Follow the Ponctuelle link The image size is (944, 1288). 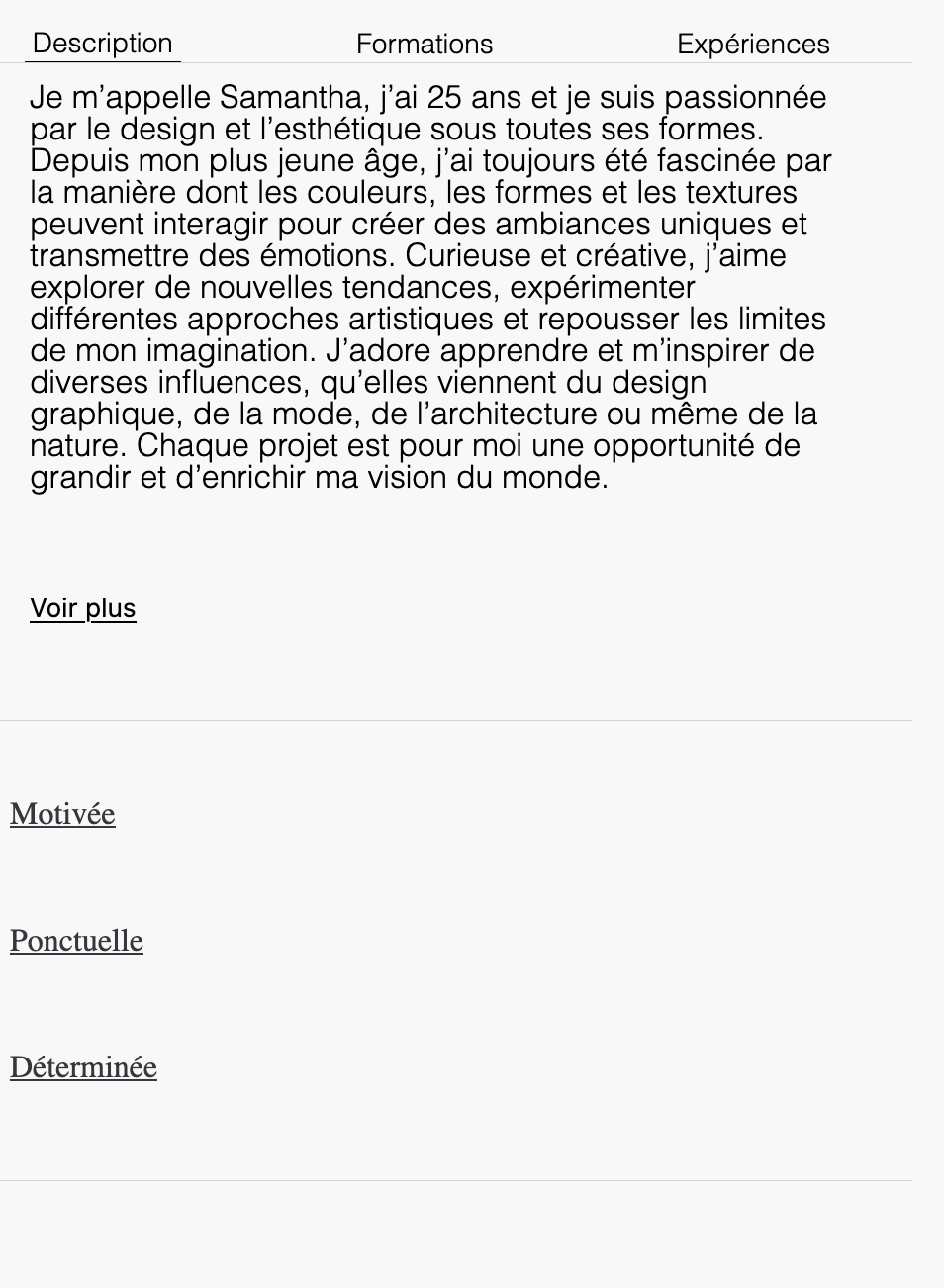[x=76, y=941]
